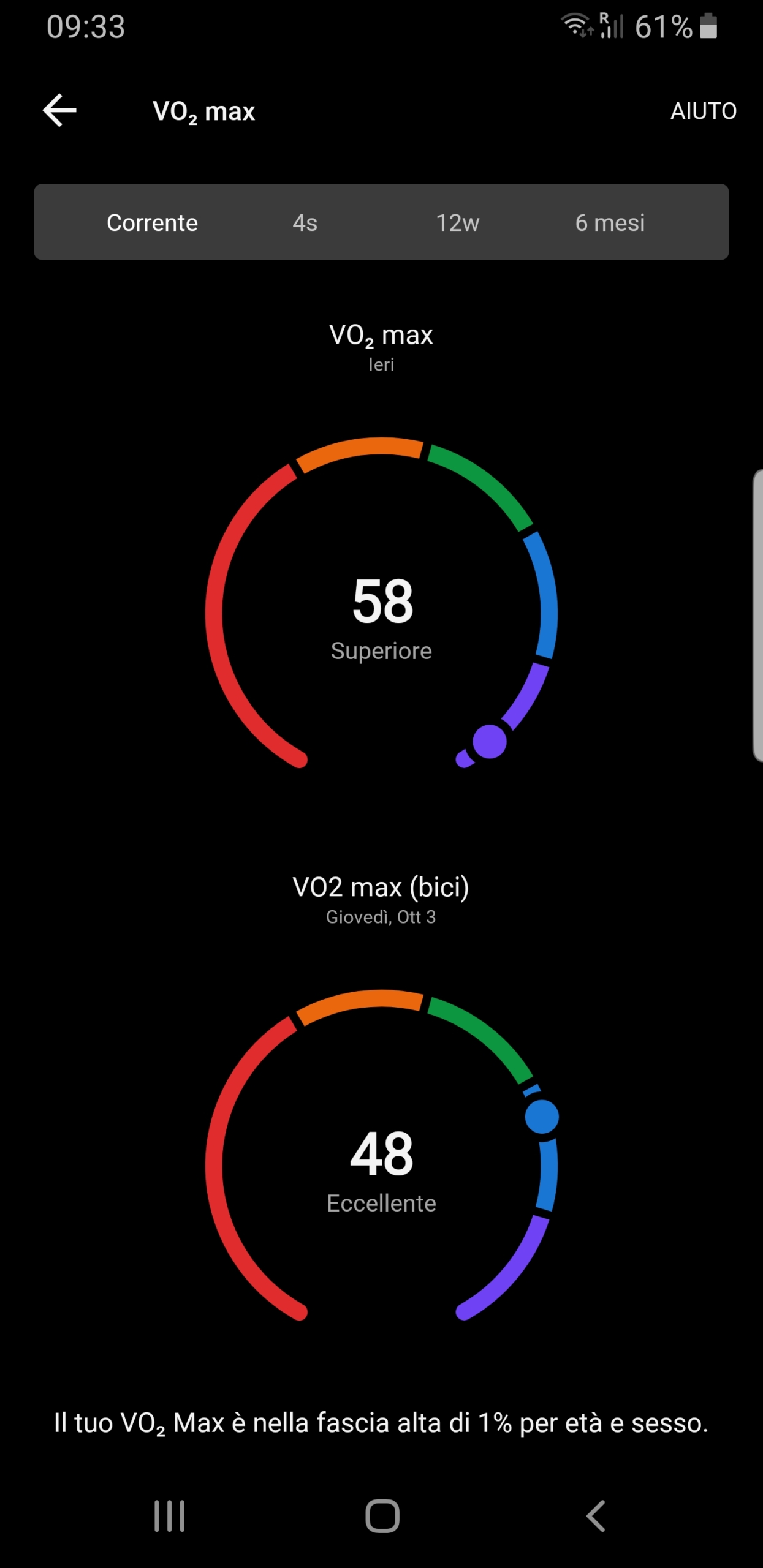Viewport: 763px width, 1568px height.
Task: Tap the system home button
Action: coord(382,1516)
